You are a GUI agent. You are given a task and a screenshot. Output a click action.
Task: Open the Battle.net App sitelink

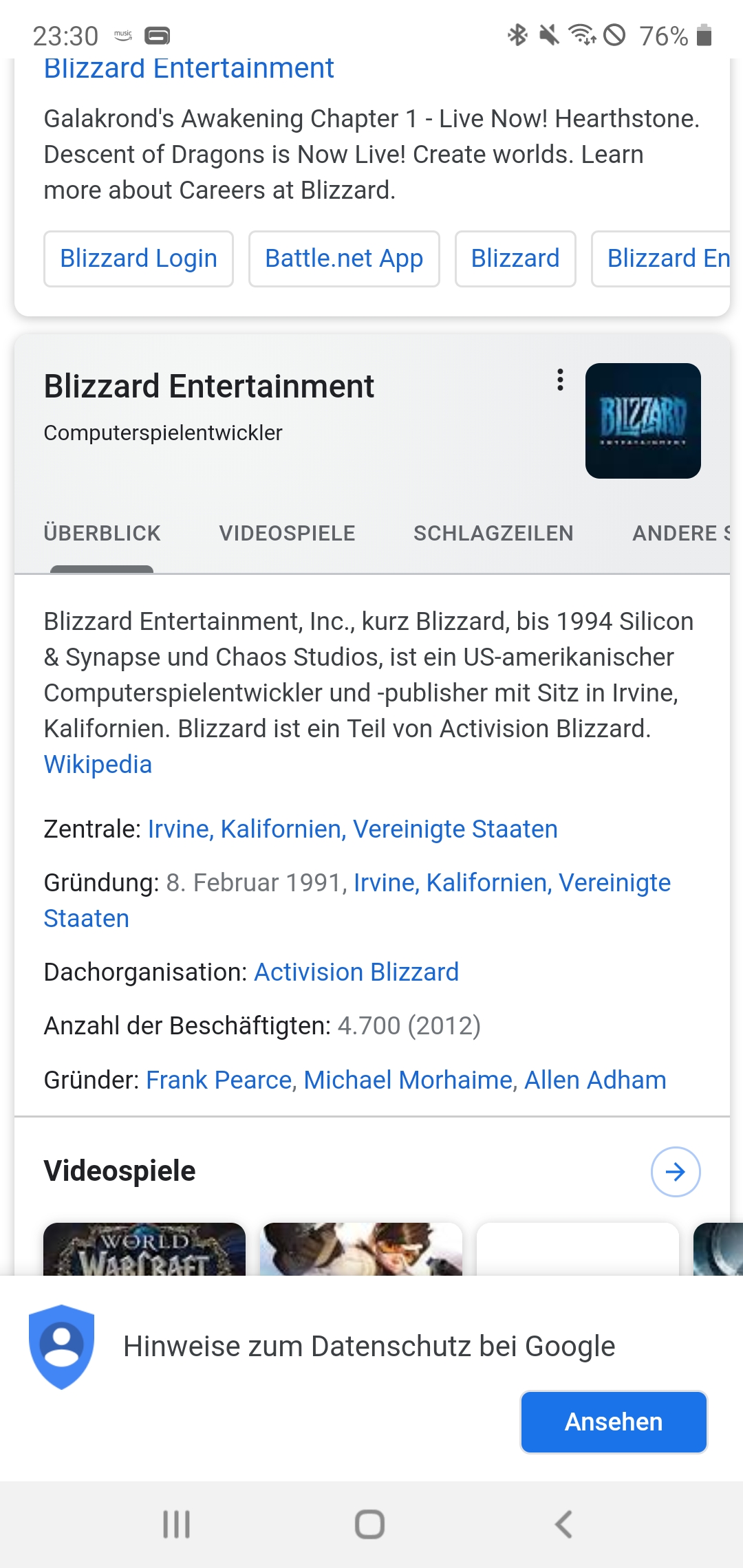(x=344, y=259)
